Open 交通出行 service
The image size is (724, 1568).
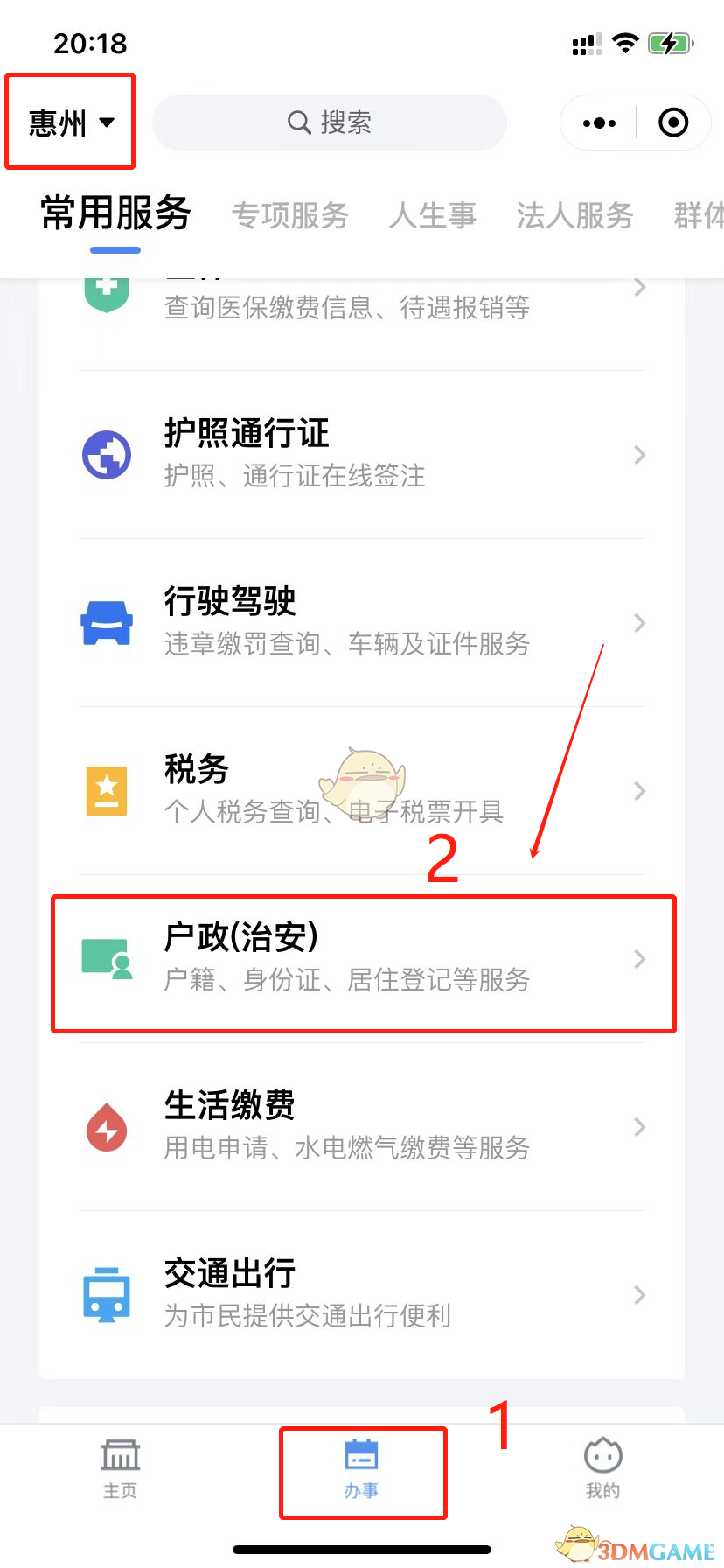click(362, 1295)
